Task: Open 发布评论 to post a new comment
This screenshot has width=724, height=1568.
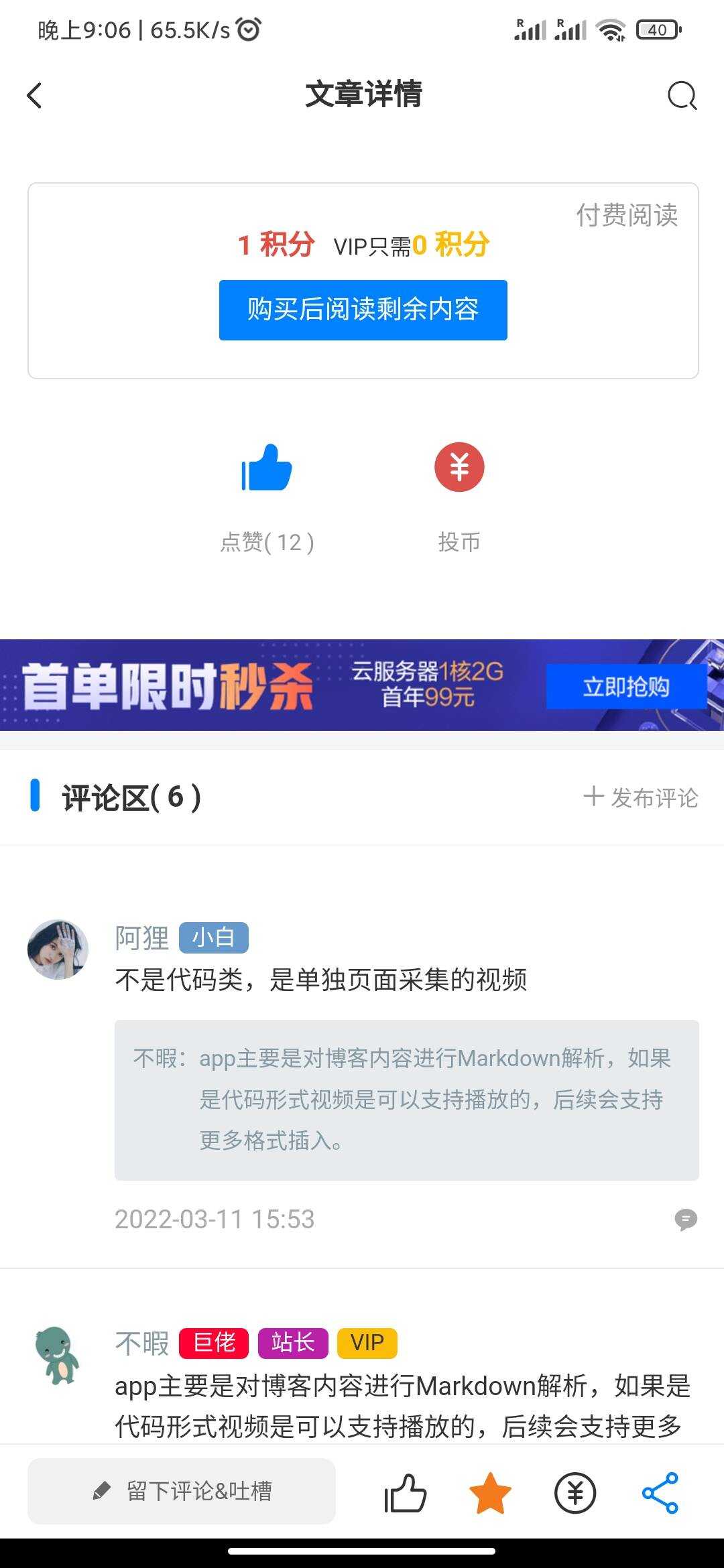Action: (639, 797)
